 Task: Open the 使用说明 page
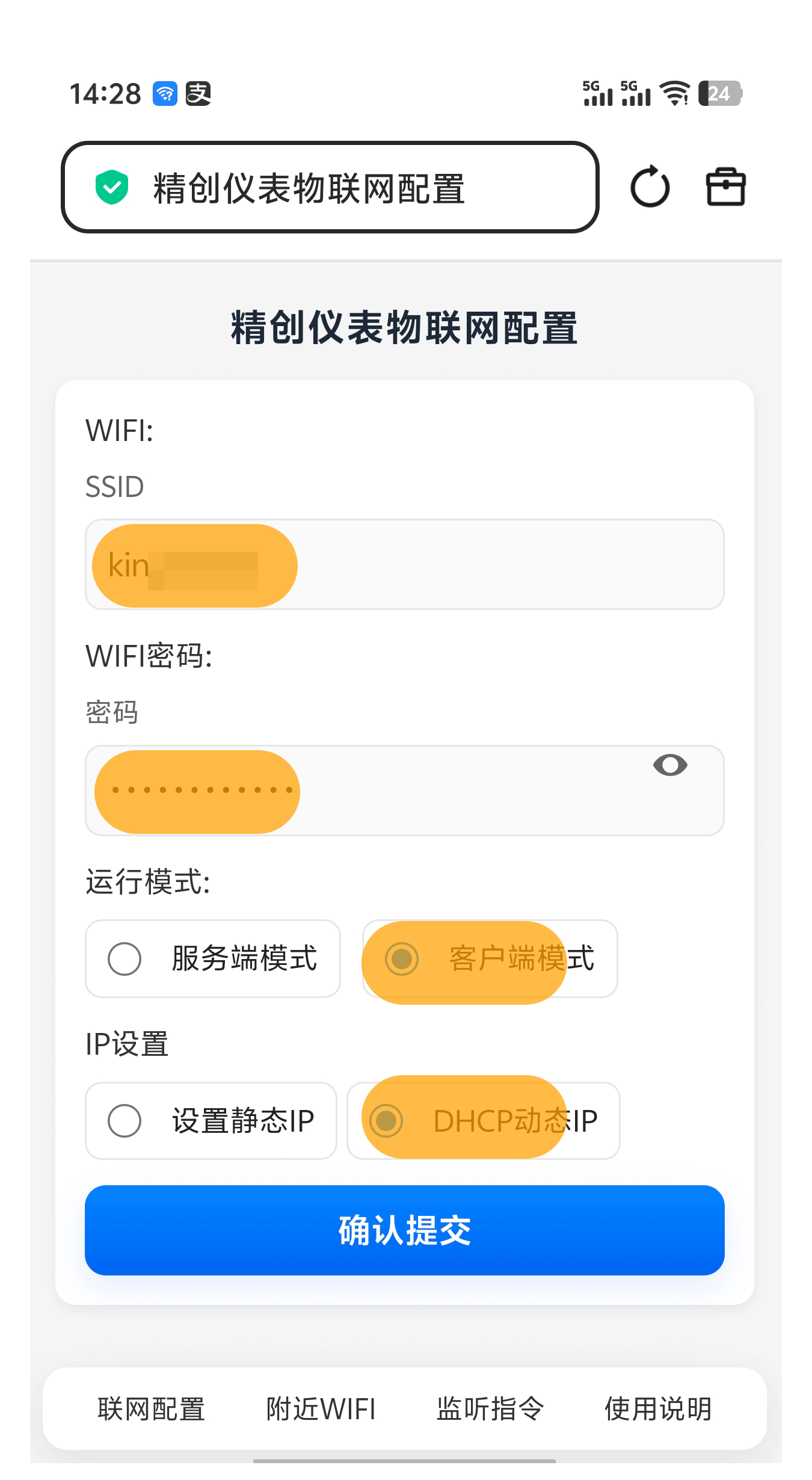point(657,1408)
